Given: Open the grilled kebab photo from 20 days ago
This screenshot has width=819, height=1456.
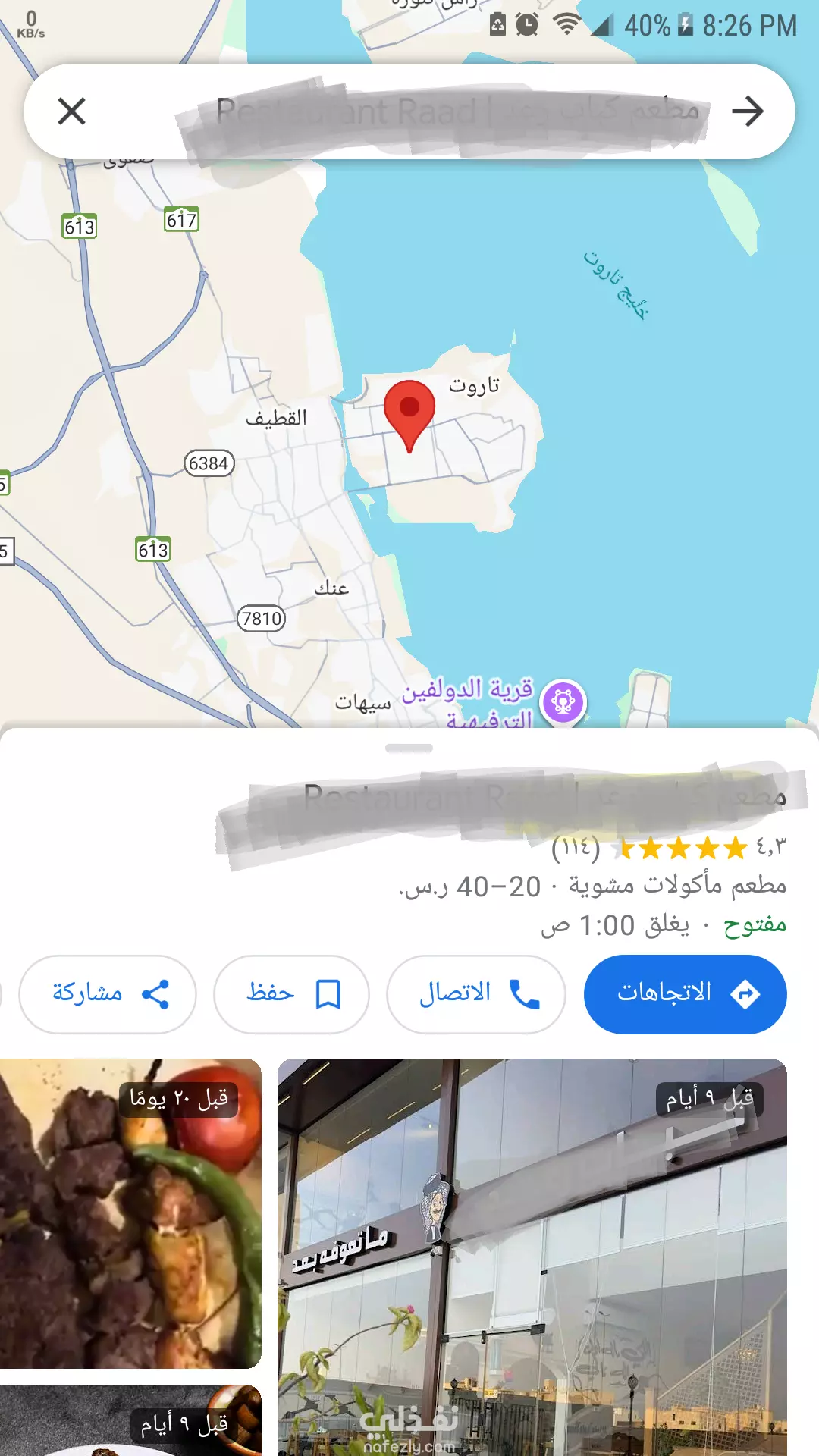Looking at the screenshot, I should pyautogui.click(x=130, y=1213).
